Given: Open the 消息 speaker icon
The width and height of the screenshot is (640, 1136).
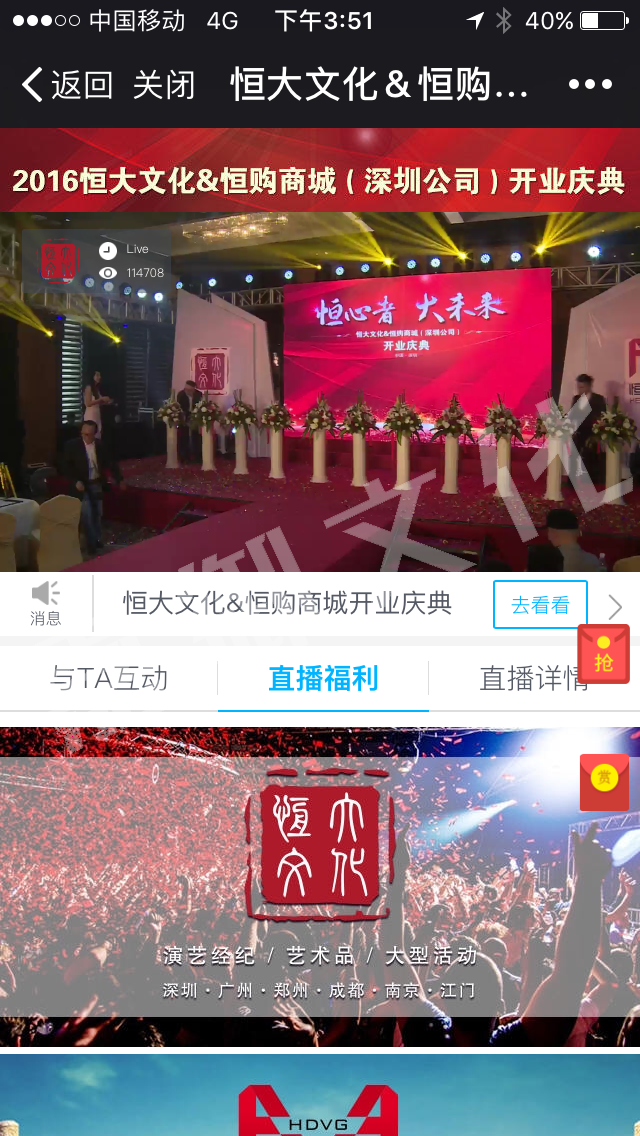Looking at the screenshot, I should (x=45, y=603).
